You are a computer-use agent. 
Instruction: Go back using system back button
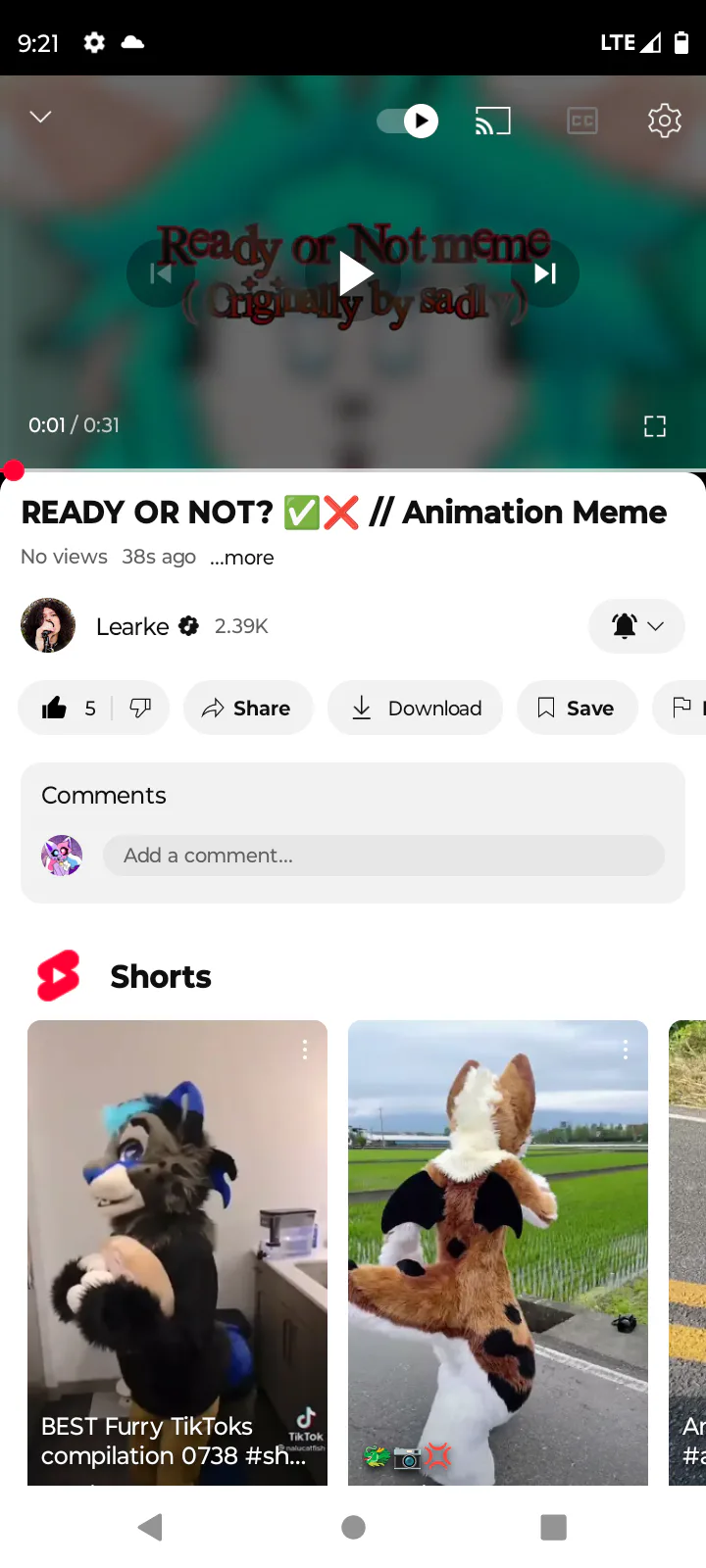point(151,1527)
